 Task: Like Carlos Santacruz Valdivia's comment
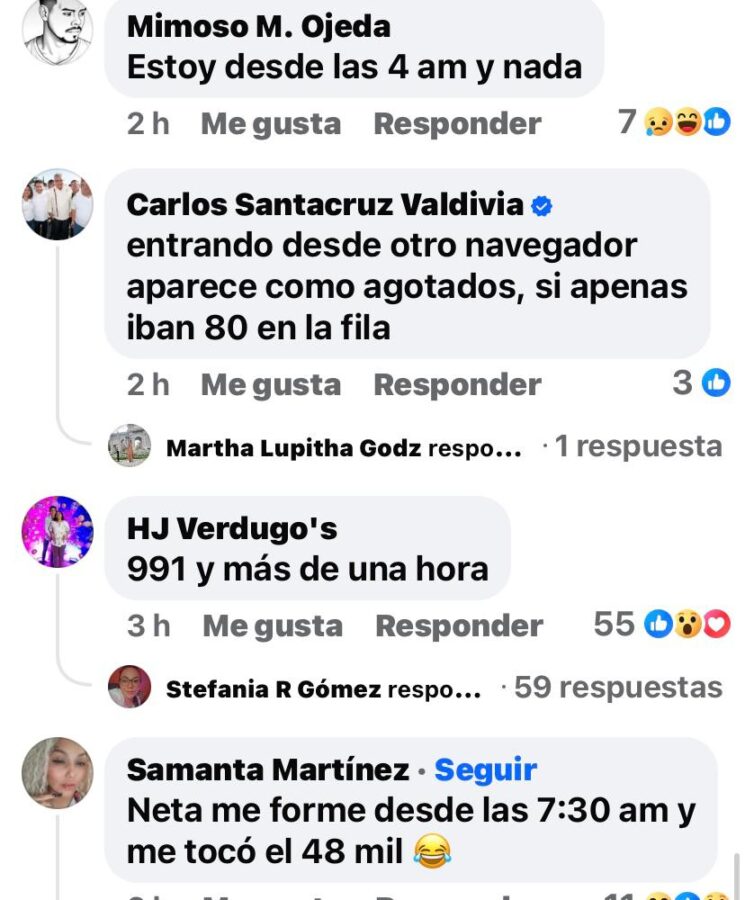click(x=270, y=385)
